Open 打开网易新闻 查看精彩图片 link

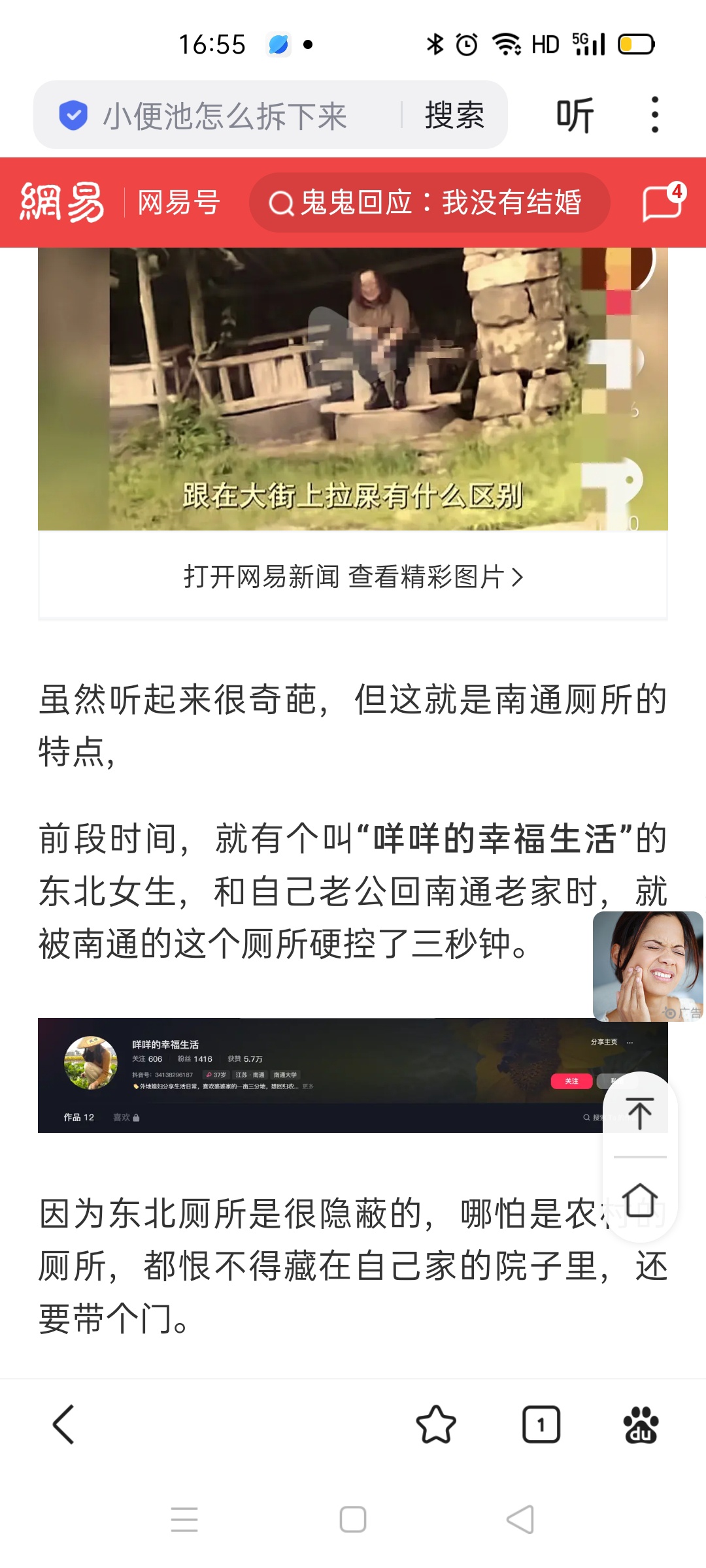[x=353, y=577]
